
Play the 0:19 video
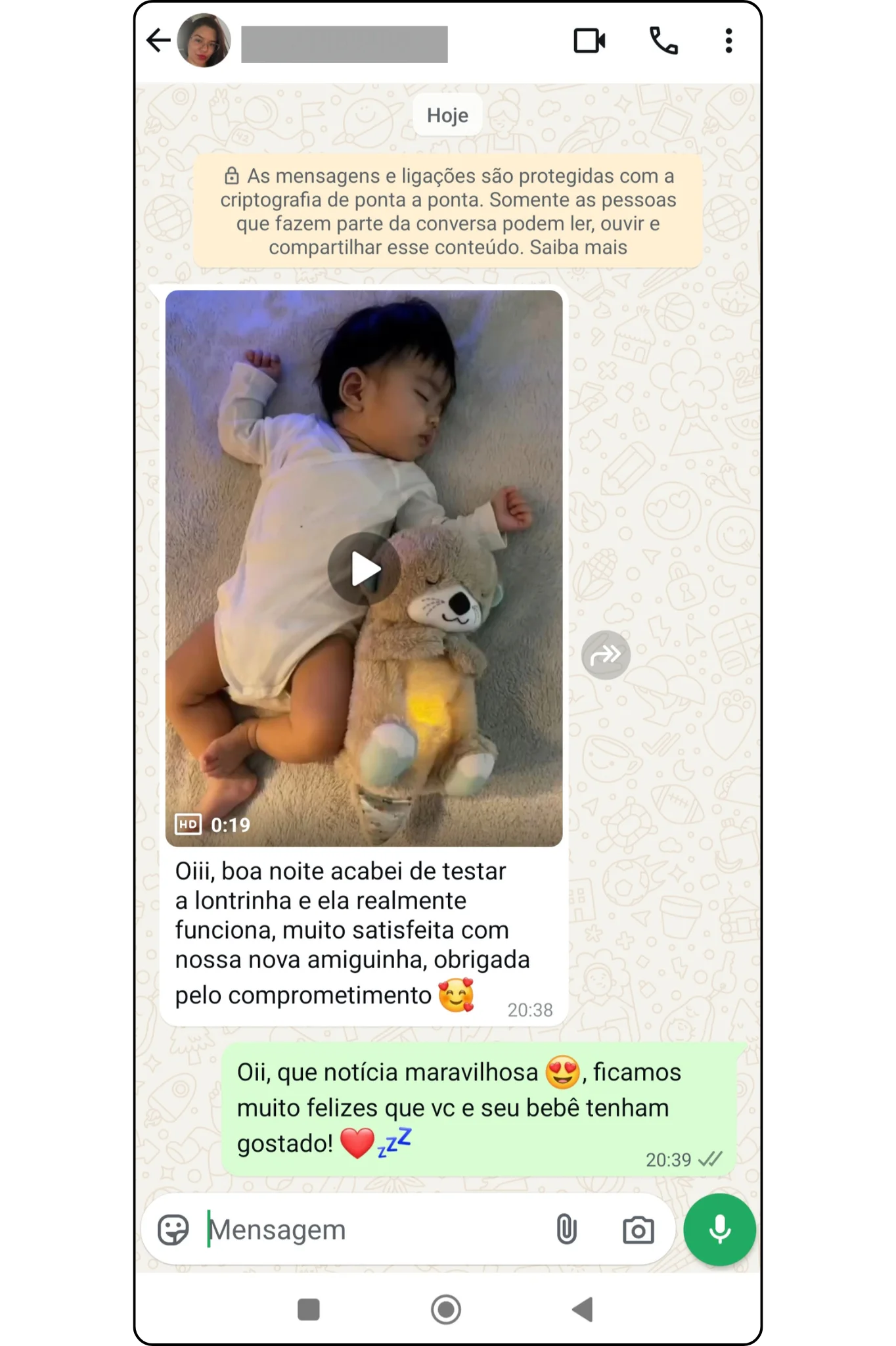[x=364, y=569]
